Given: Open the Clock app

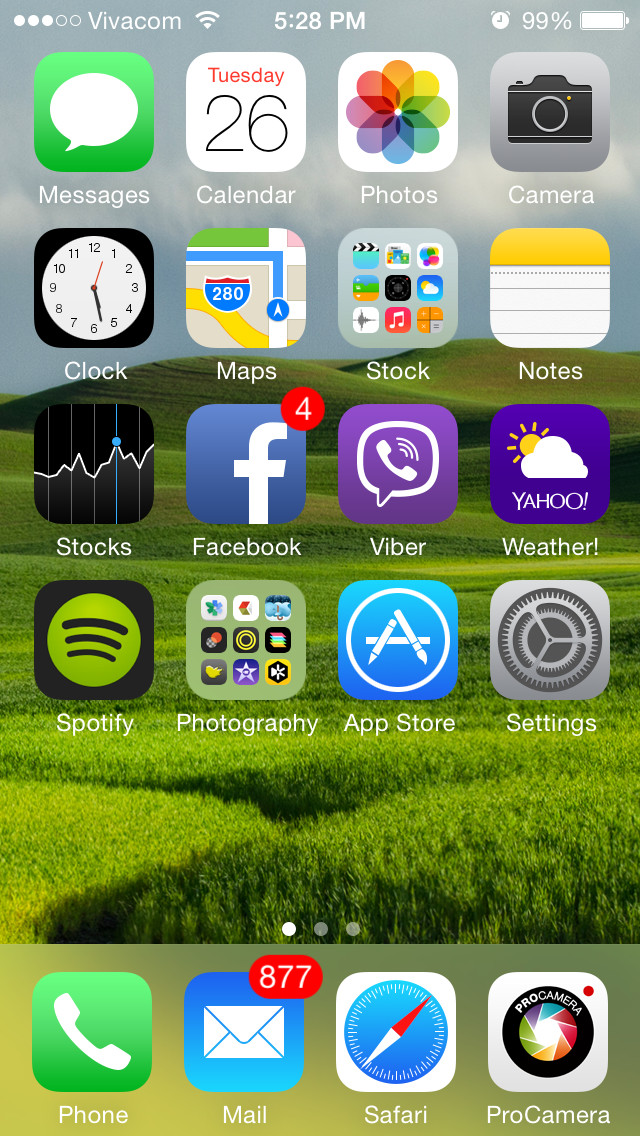Looking at the screenshot, I should pyautogui.click(x=94, y=288).
